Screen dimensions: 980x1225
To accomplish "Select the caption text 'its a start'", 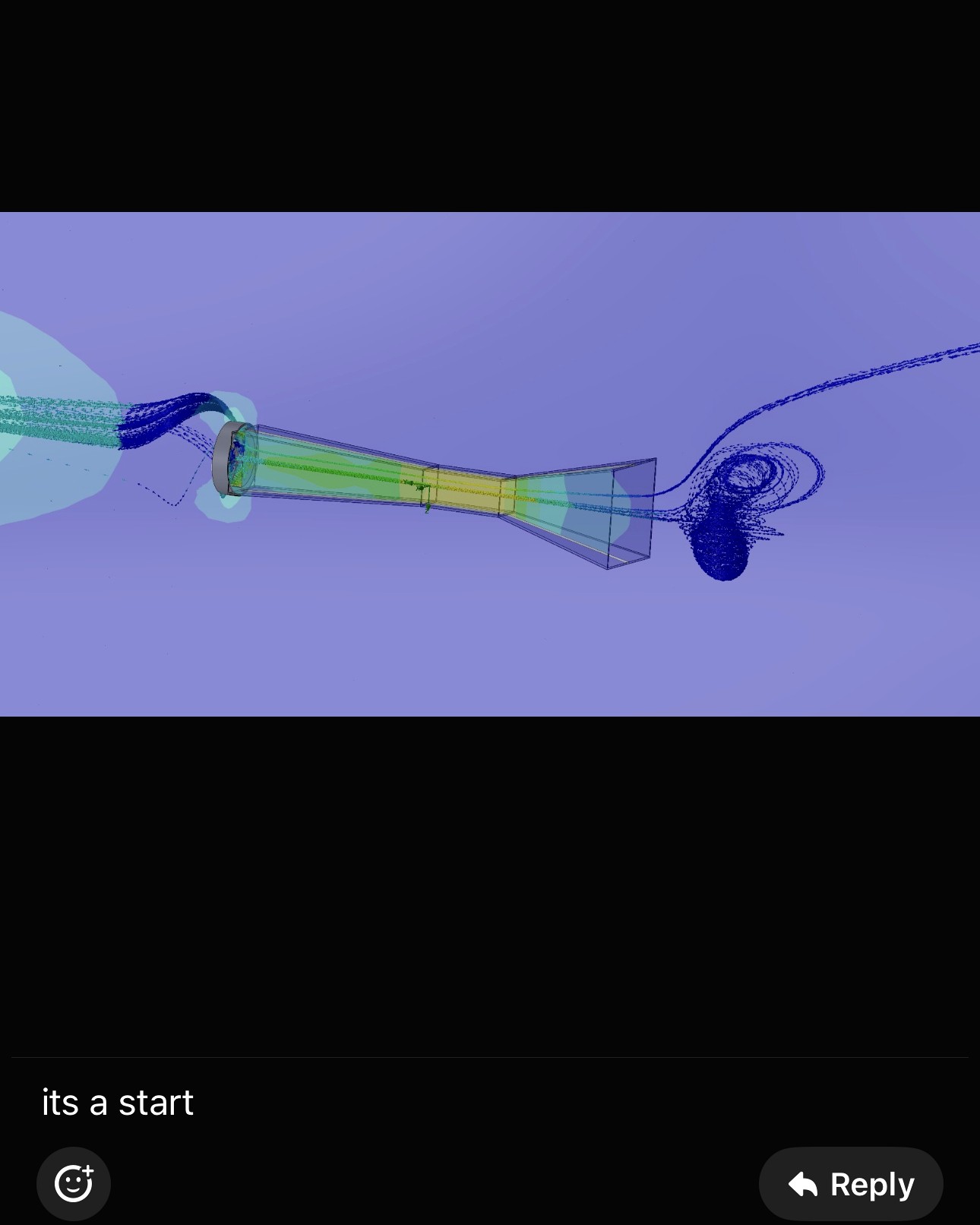I will (x=118, y=1102).
